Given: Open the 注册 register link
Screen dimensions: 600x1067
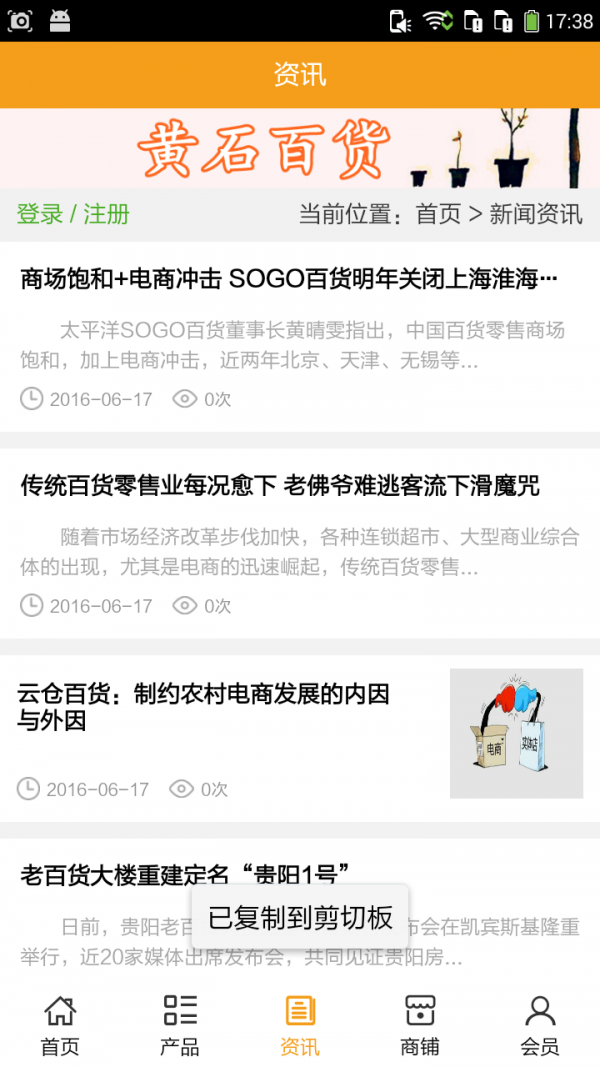Looking at the screenshot, I should tap(106, 214).
